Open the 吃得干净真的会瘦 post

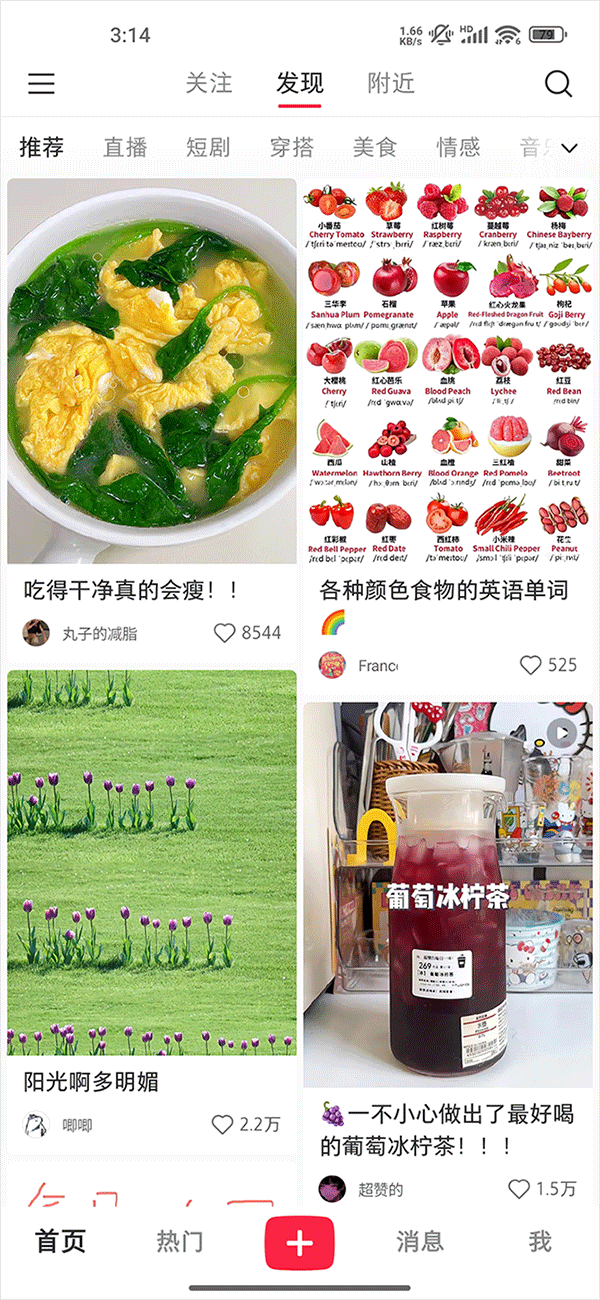(152, 370)
